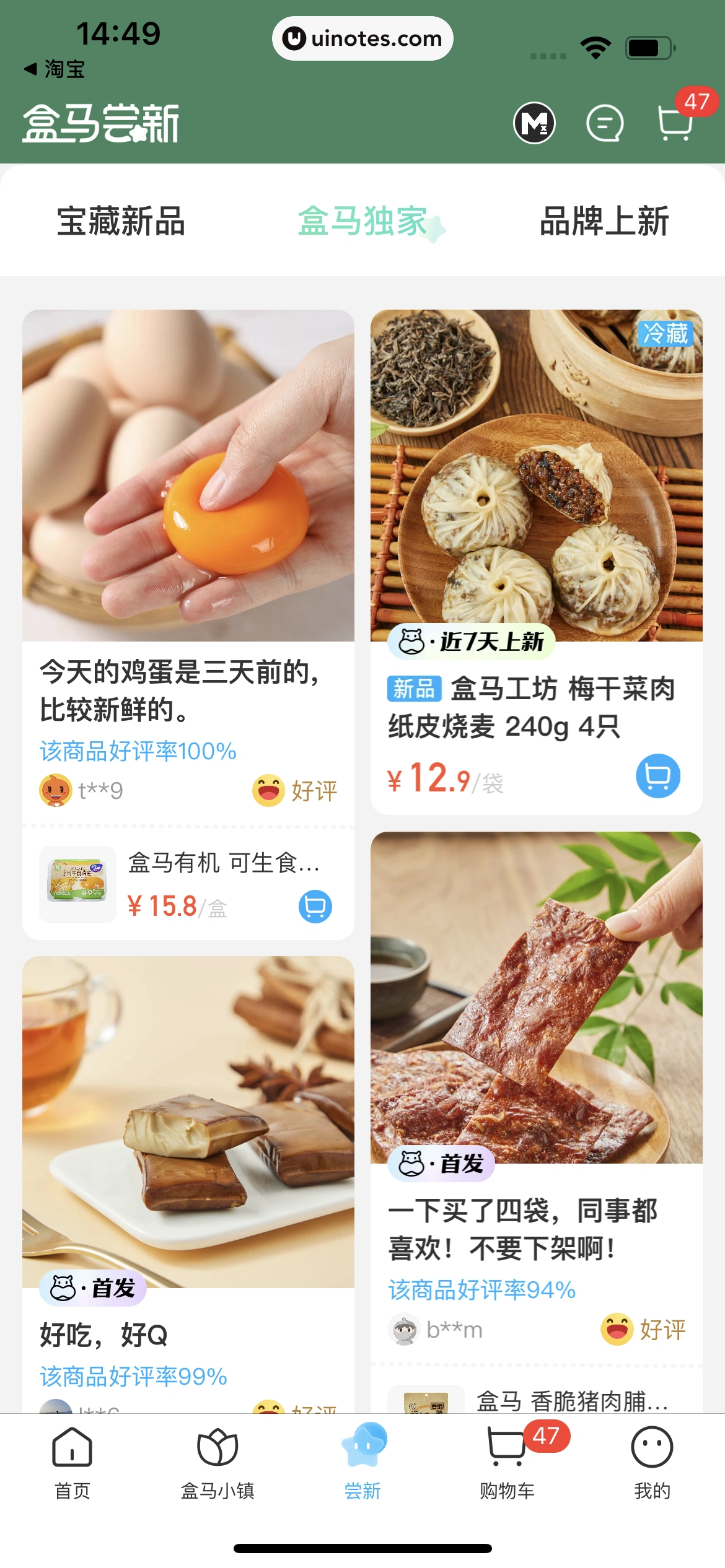Tap the 冷藏 label on the shaomai image
Viewport: 725px width, 1568px height.
pyautogui.click(x=665, y=334)
